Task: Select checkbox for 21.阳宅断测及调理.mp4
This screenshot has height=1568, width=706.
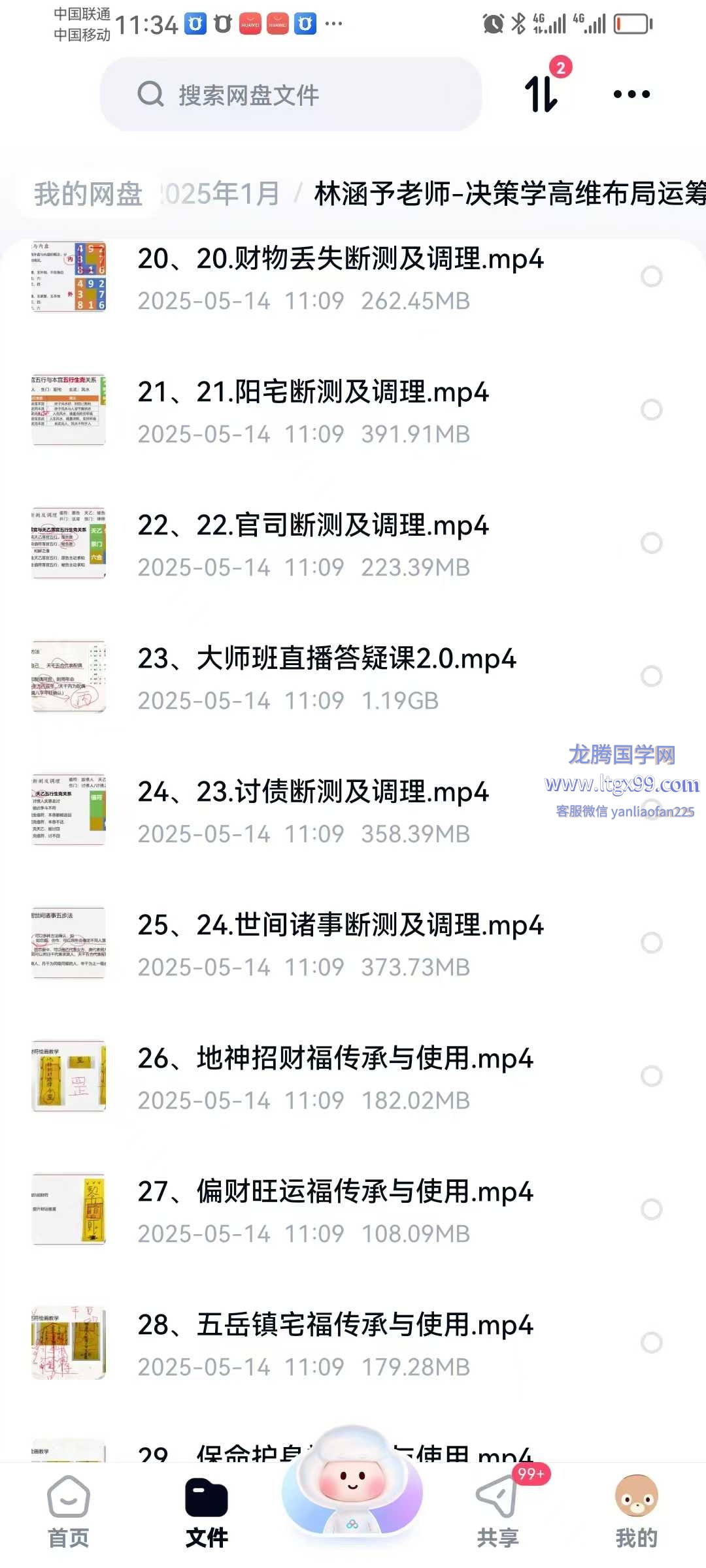Action: (651, 410)
